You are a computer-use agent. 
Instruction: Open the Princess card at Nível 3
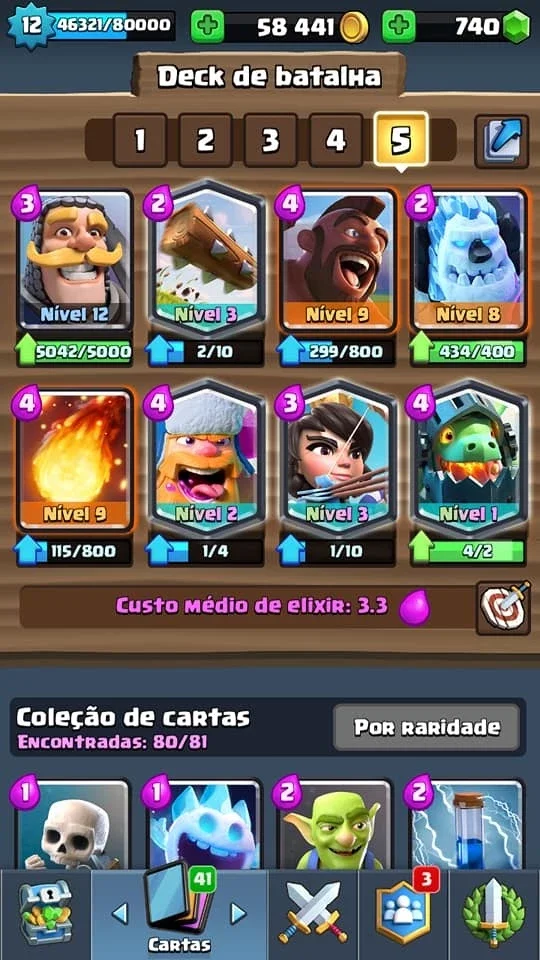click(x=338, y=459)
